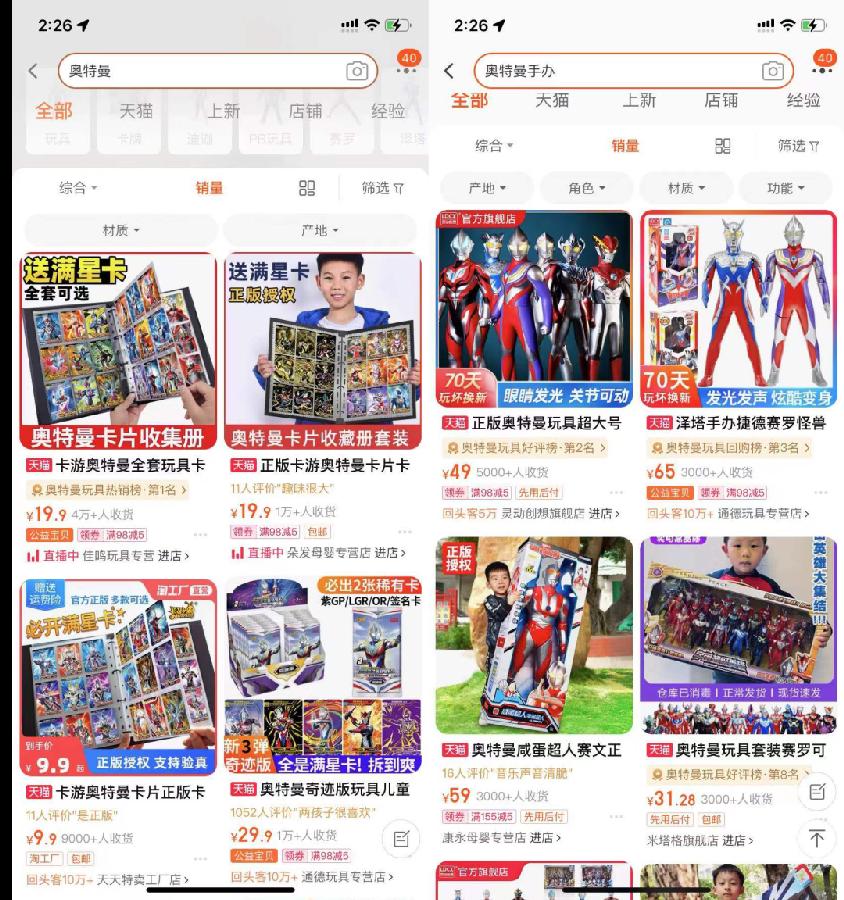The height and width of the screenshot is (900, 844).
Task: Open the 奥特曼玩具热销榜 第1名 ranking link
Action: (x=108, y=490)
